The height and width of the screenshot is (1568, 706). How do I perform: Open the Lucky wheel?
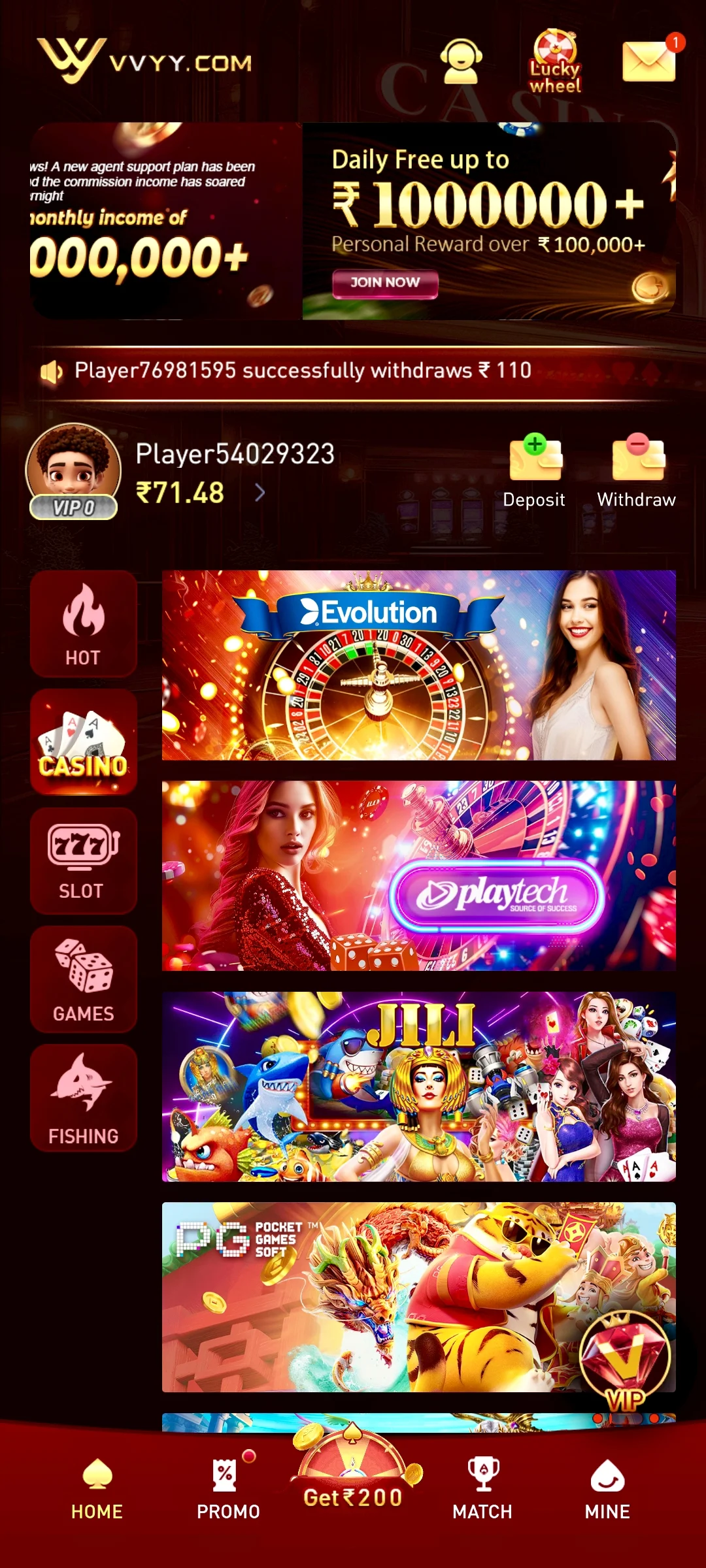coord(554,61)
